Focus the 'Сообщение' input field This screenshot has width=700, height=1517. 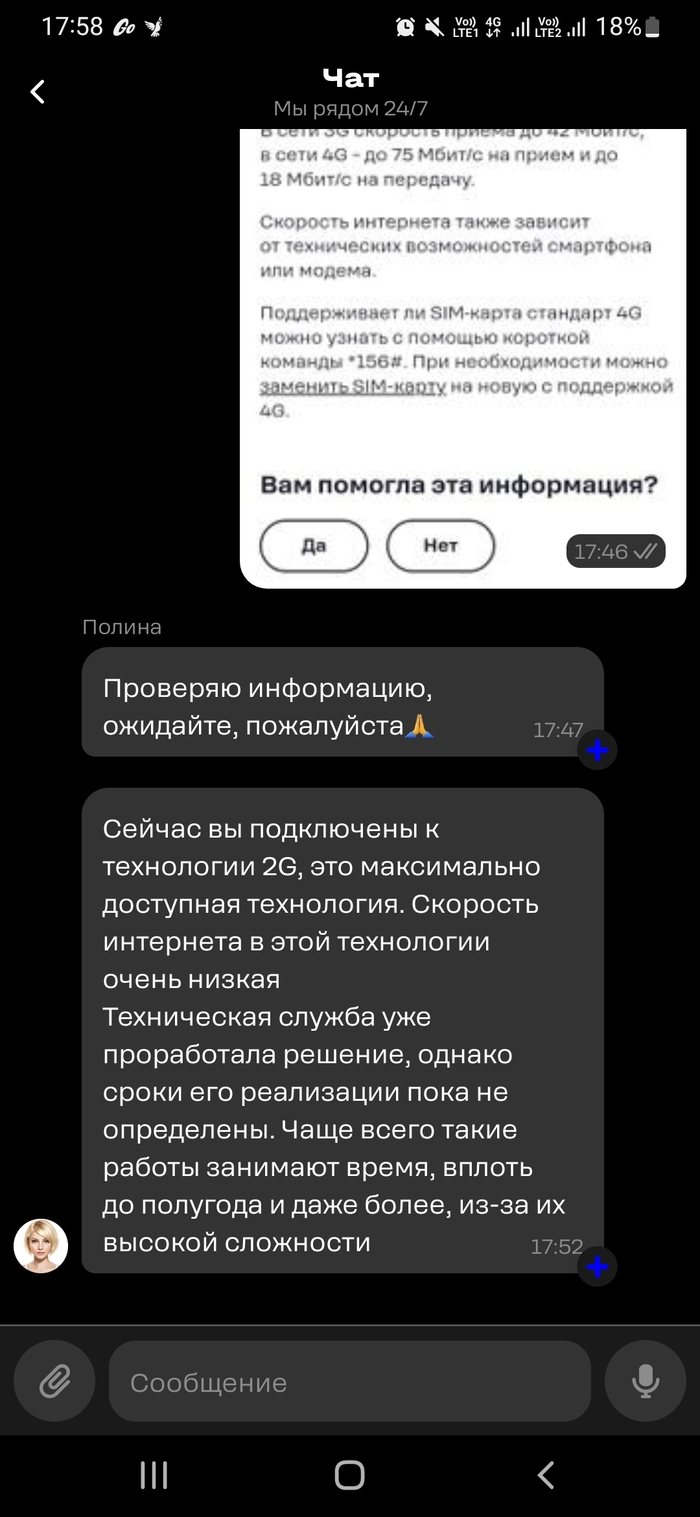pos(350,1382)
